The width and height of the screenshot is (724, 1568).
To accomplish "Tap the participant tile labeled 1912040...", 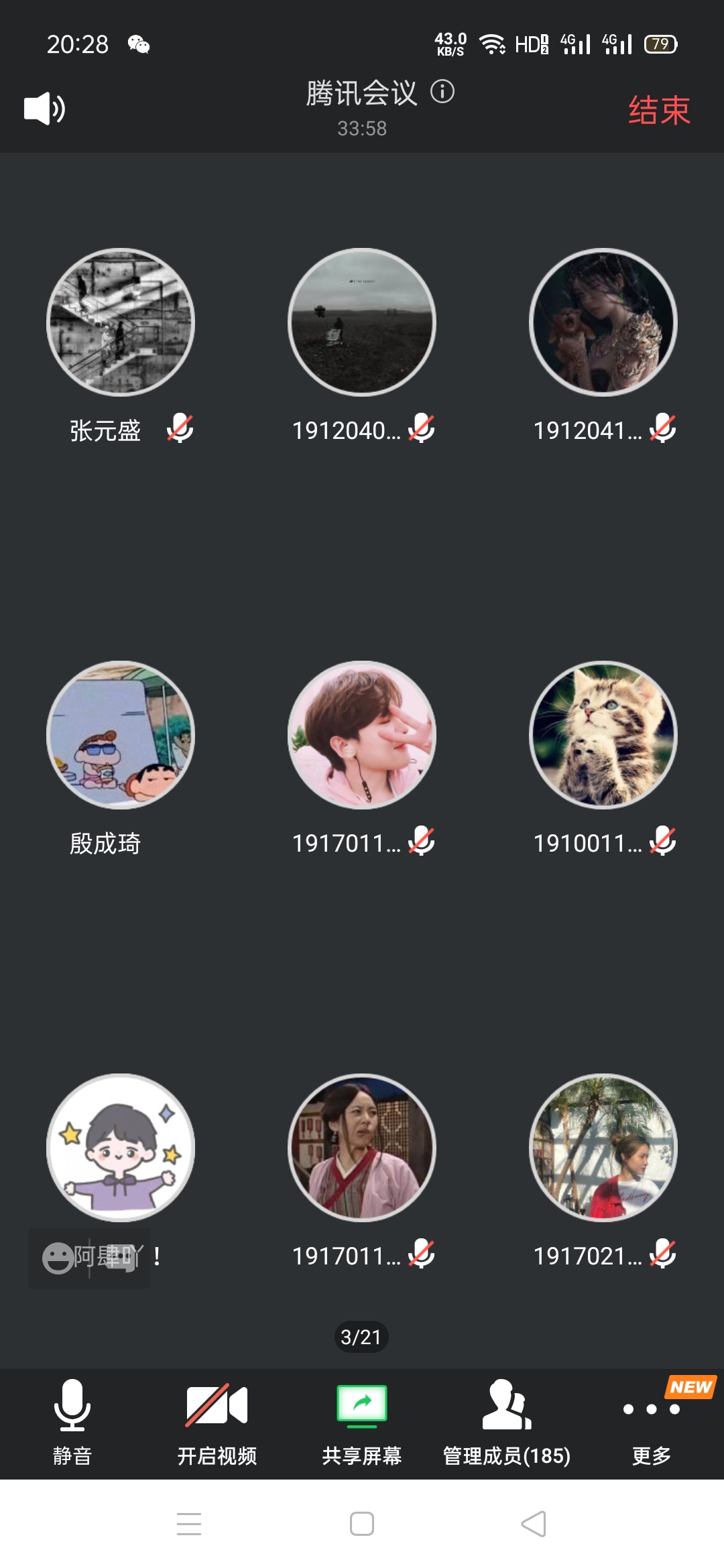I will click(x=362, y=322).
